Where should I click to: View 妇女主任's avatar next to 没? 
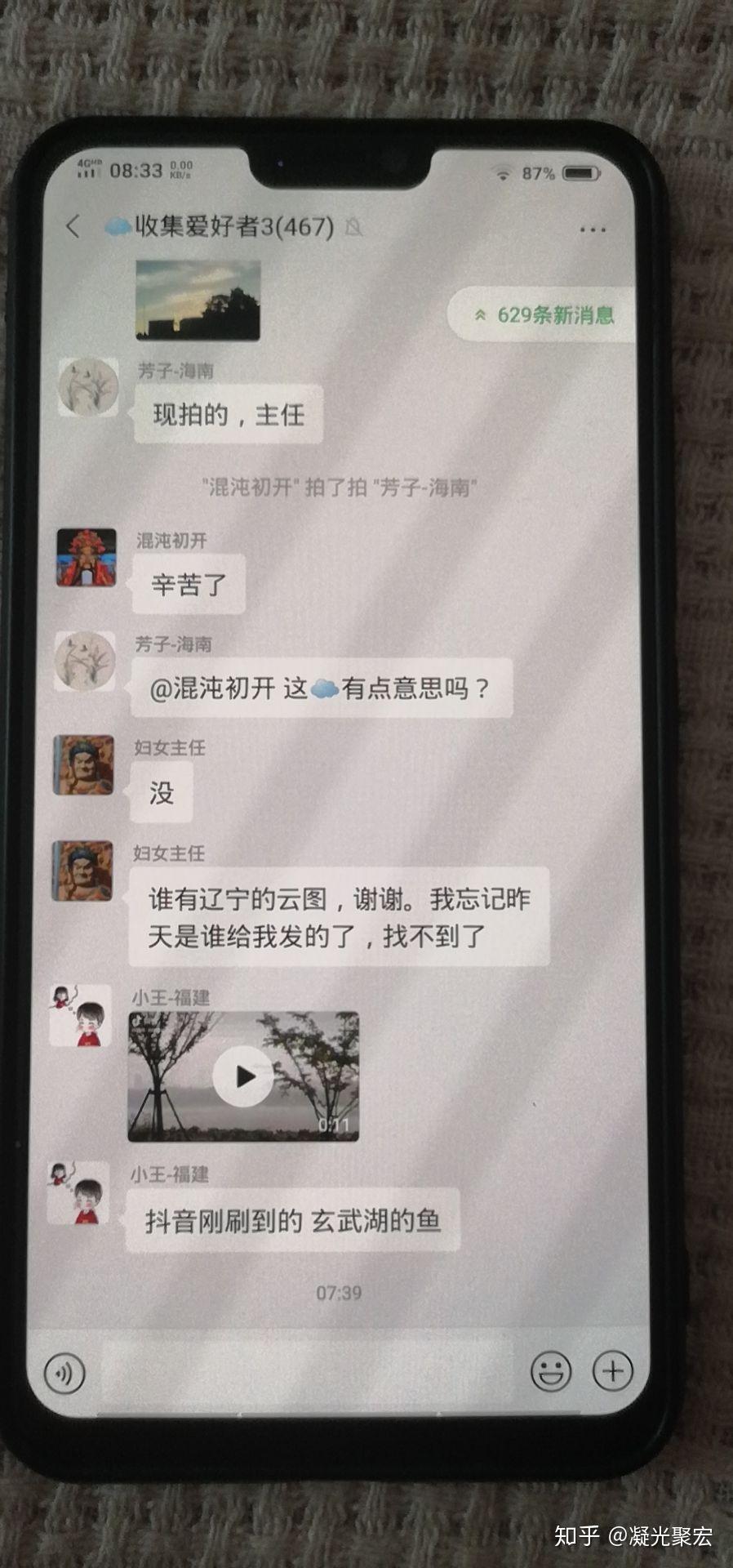point(83,765)
